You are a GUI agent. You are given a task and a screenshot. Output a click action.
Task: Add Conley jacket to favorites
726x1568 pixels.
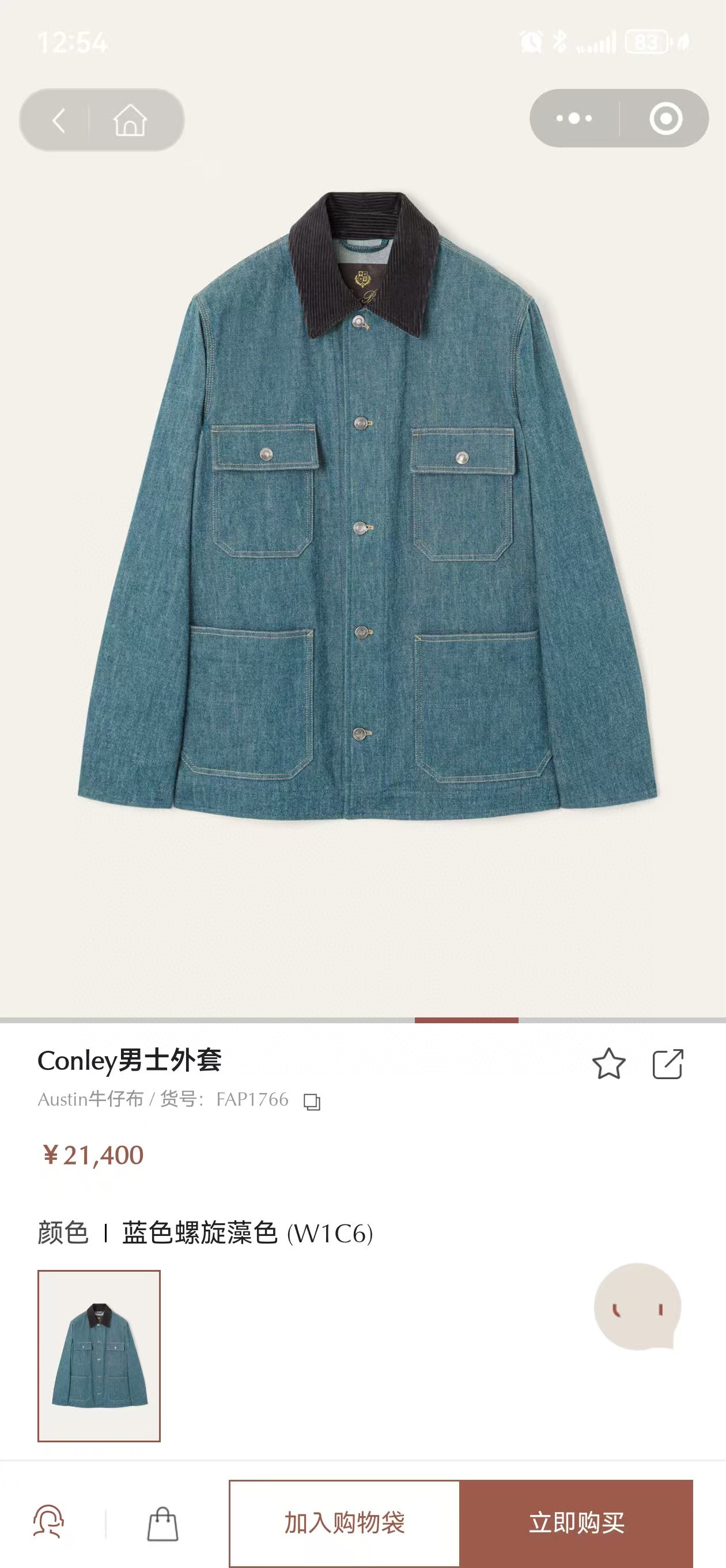[x=608, y=1064]
